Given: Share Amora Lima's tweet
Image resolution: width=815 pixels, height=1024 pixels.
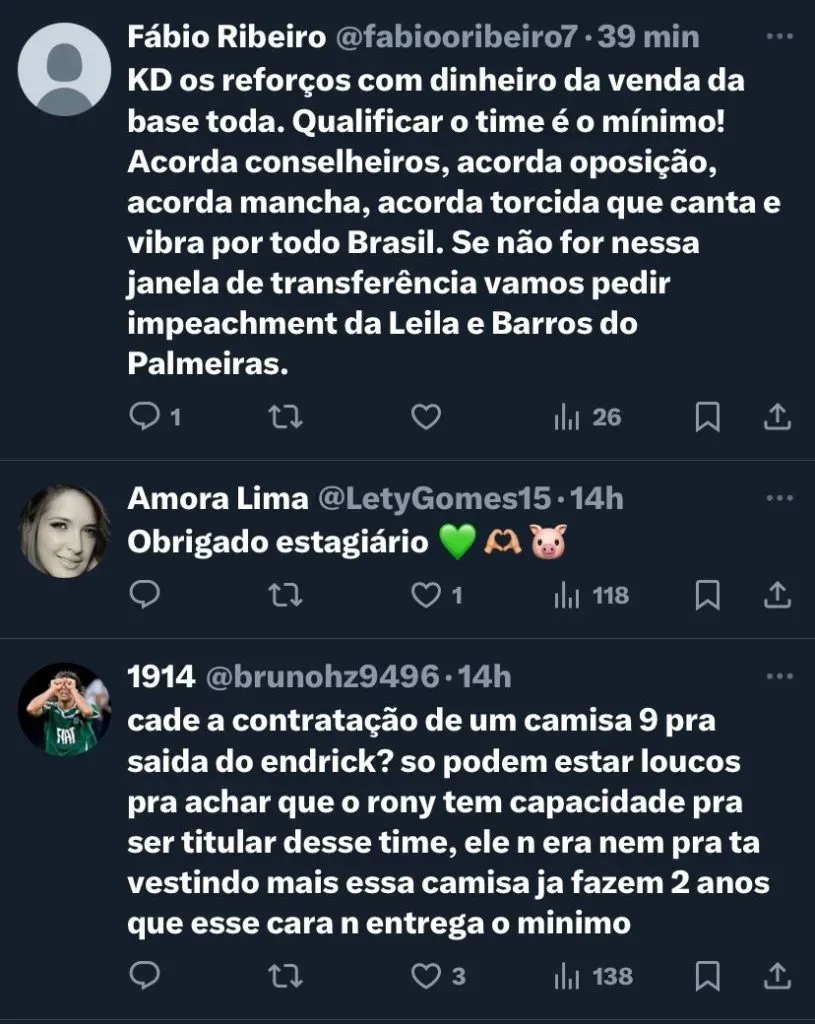Looking at the screenshot, I should pos(778,595).
